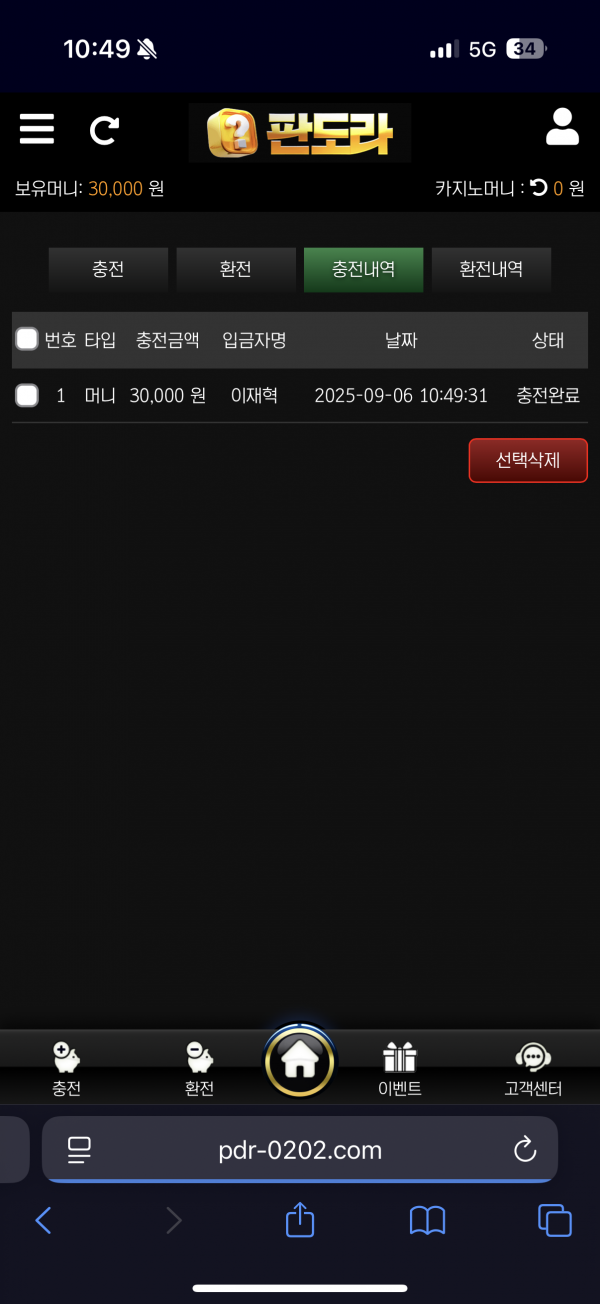600x1304 pixels.
Task: Open the hamburger menu
Action: (x=37, y=129)
